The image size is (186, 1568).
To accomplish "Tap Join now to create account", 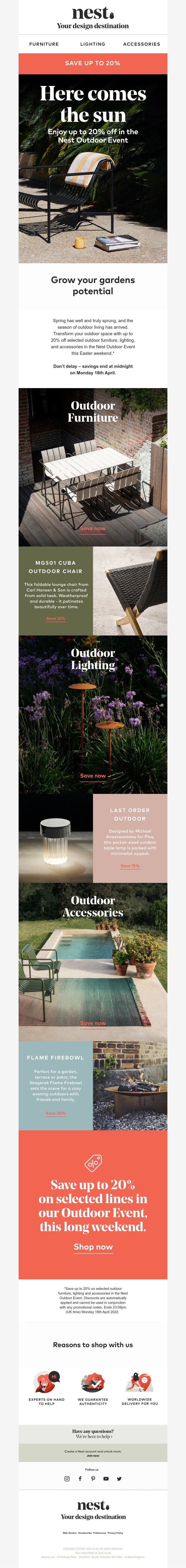I will [x=93, y=1455].
